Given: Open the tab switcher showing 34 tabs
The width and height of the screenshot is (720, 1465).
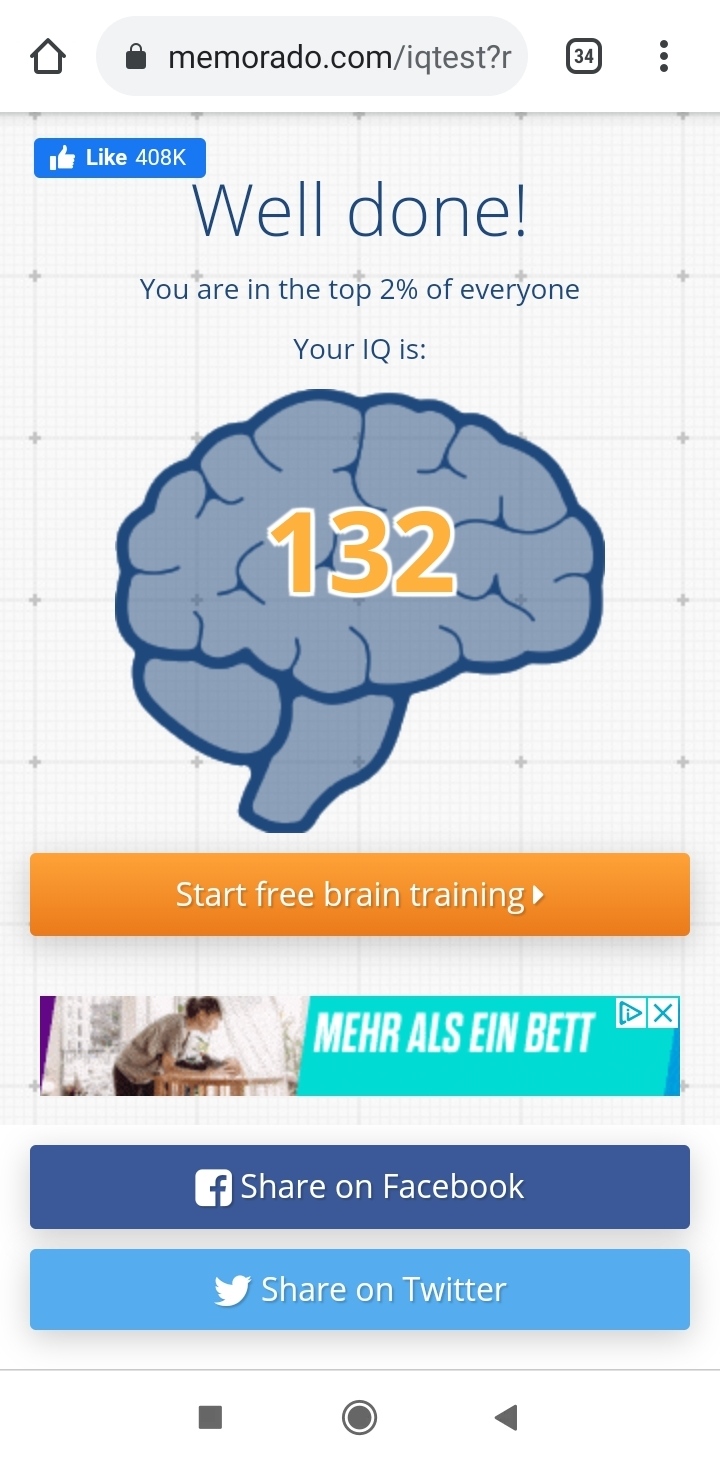Looking at the screenshot, I should click(x=583, y=57).
